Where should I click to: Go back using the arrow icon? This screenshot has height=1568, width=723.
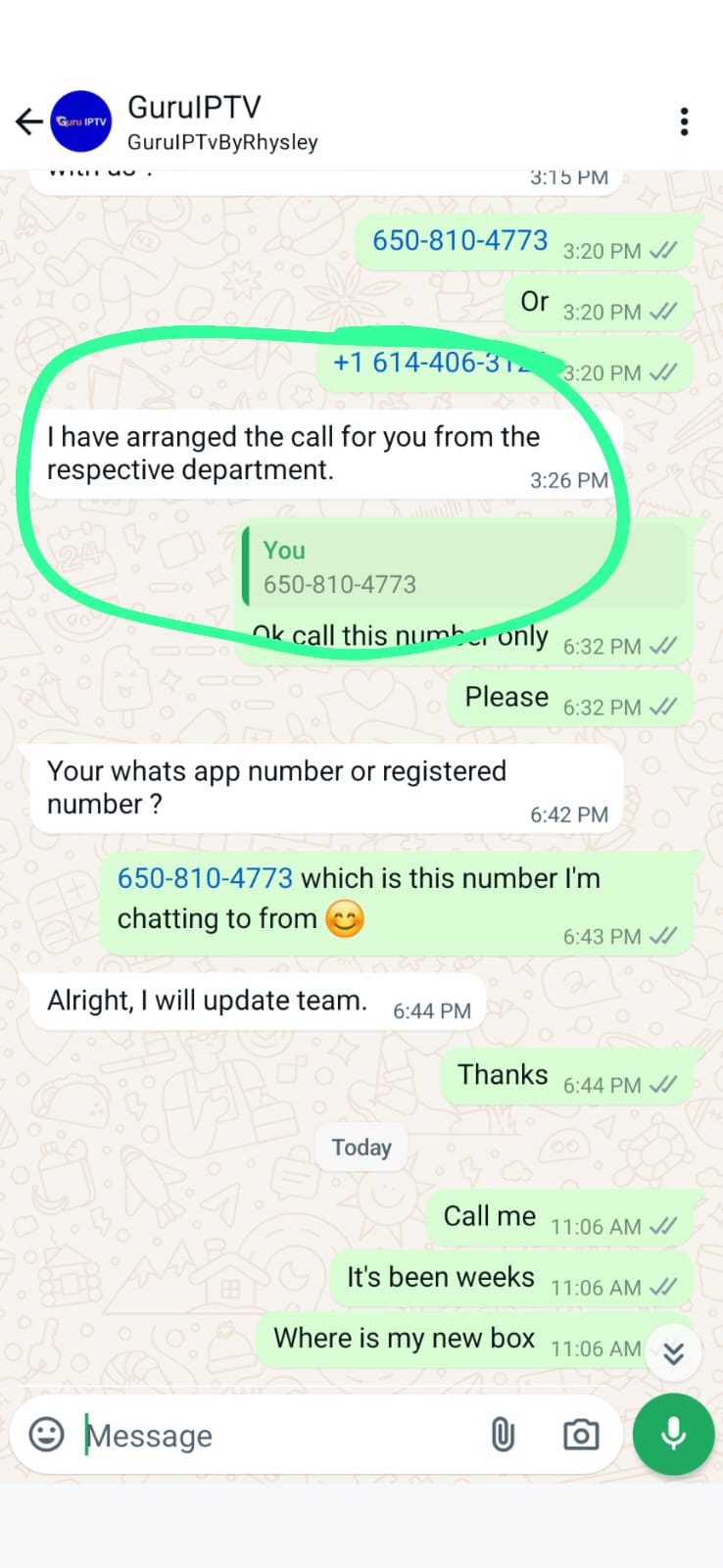pos(28,122)
